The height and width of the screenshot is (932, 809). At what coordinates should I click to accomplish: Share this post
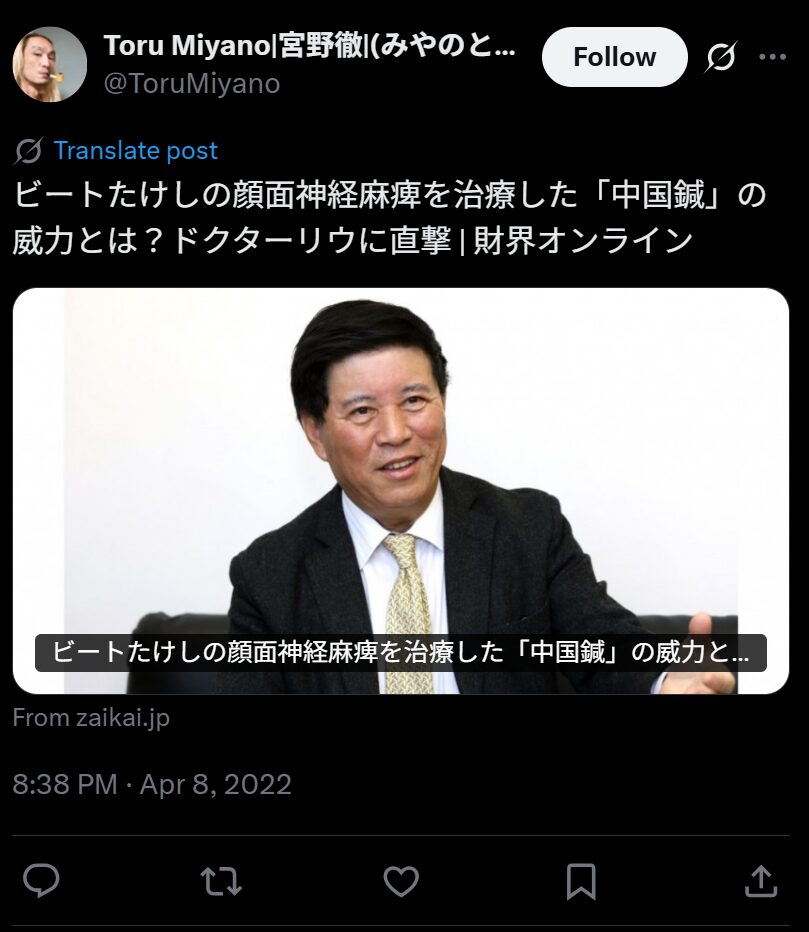tap(761, 881)
